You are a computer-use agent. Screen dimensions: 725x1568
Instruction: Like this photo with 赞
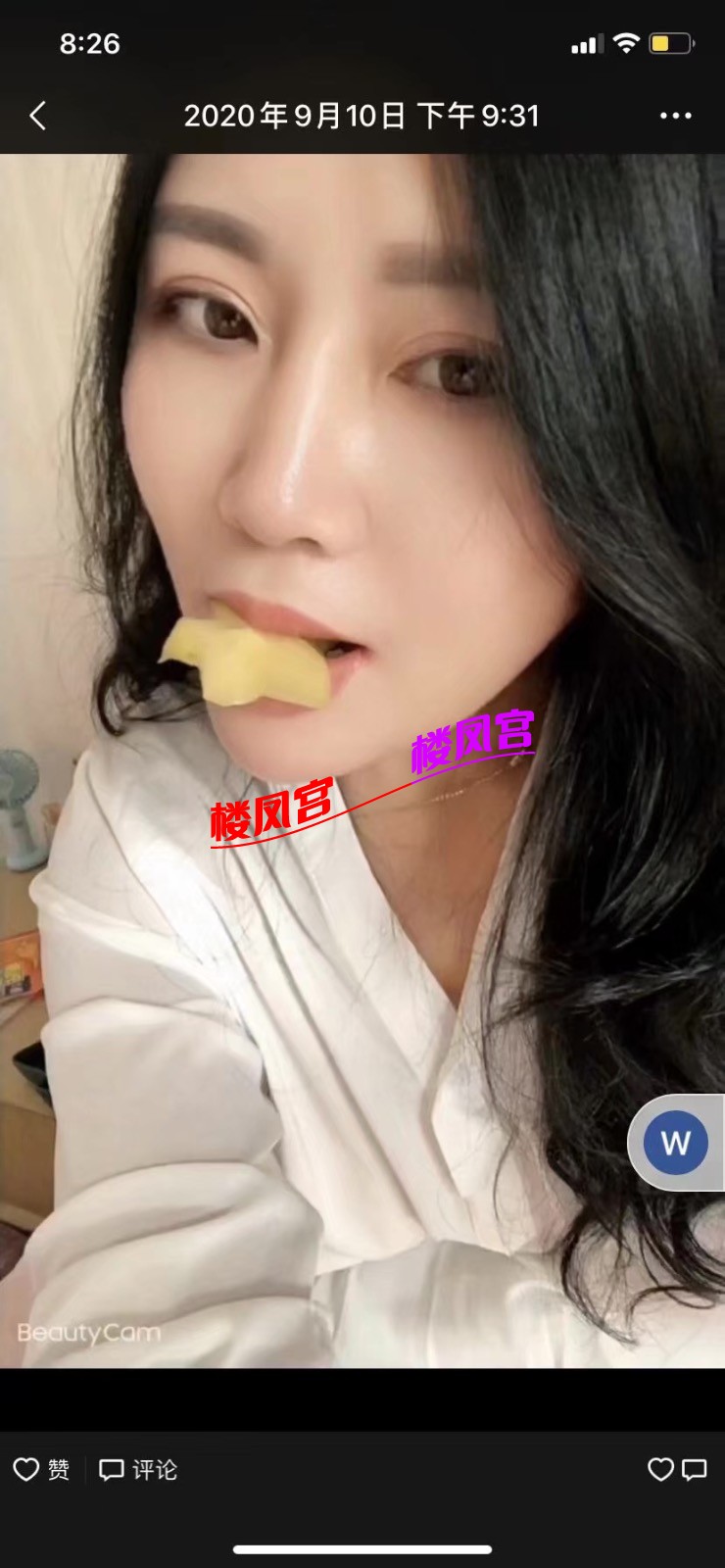pyautogui.click(x=41, y=1469)
